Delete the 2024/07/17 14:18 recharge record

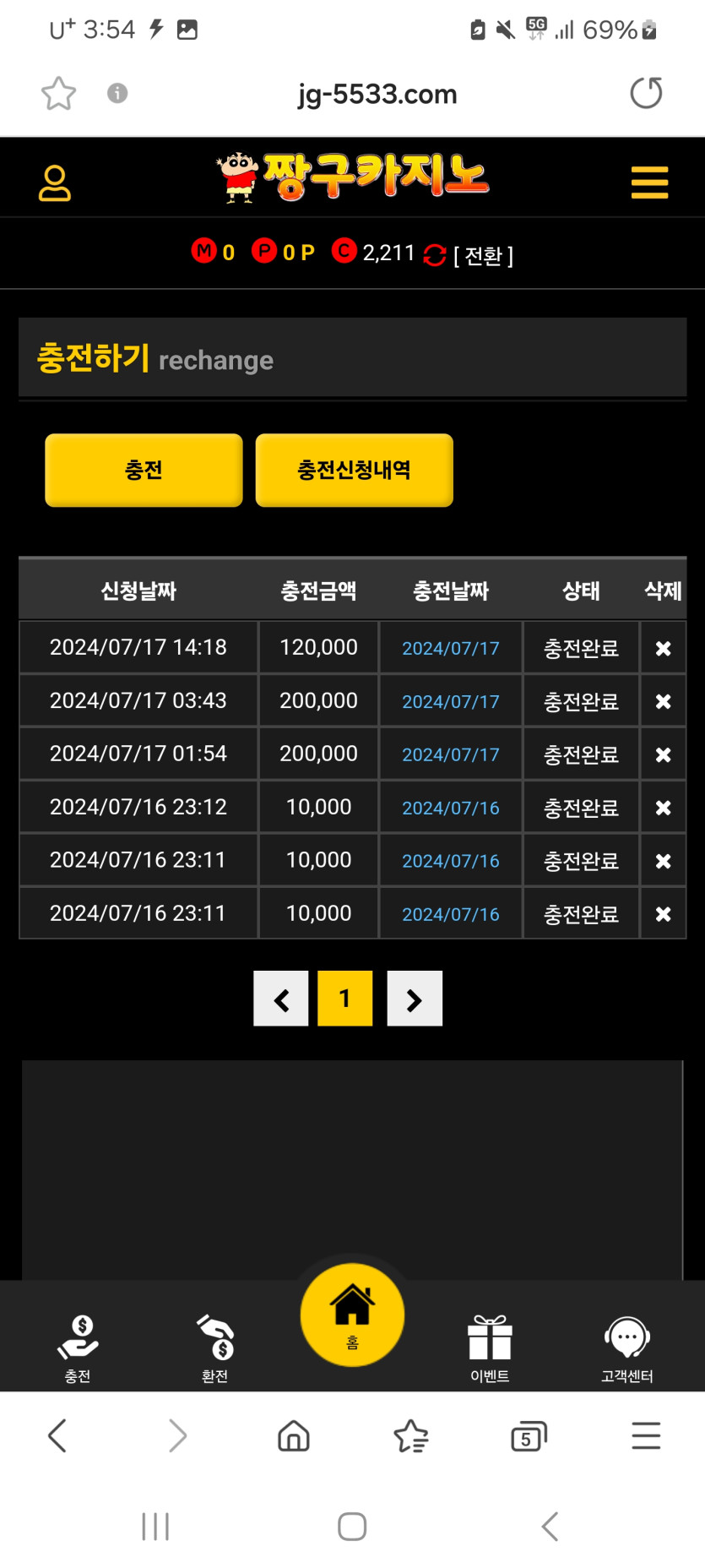coord(663,648)
